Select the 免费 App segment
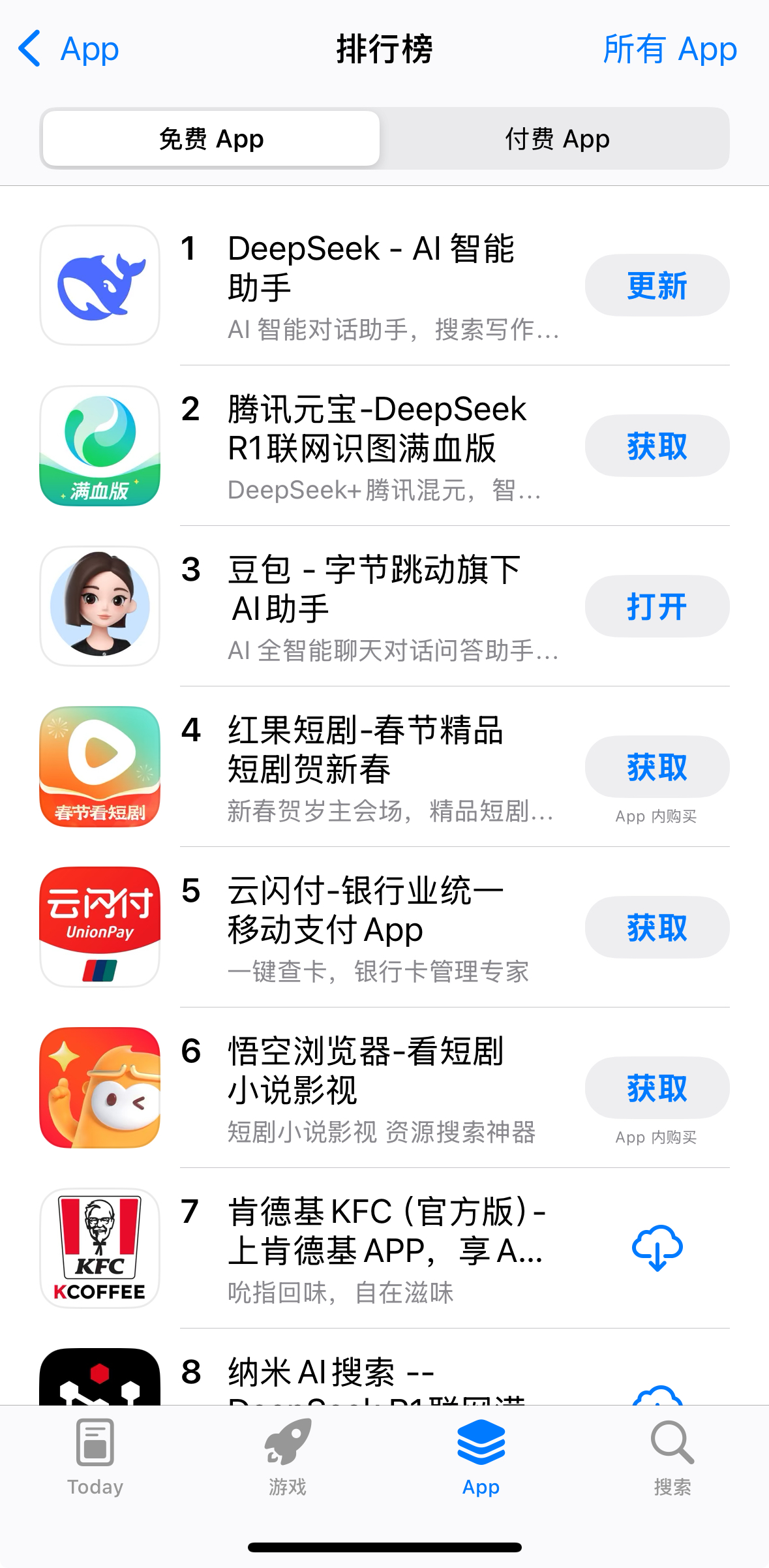The width and height of the screenshot is (769, 1568). [x=211, y=139]
